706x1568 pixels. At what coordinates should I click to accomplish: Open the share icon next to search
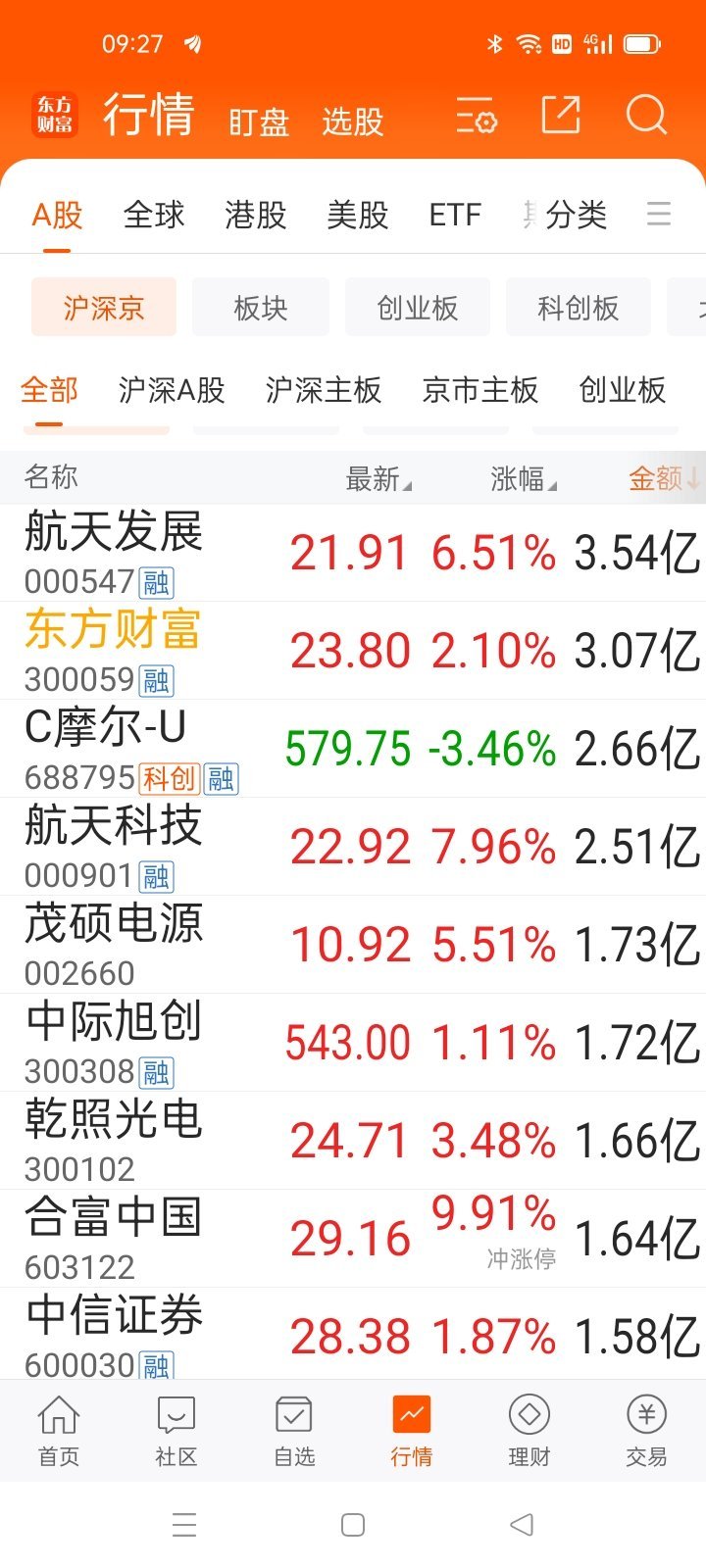click(560, 116)
